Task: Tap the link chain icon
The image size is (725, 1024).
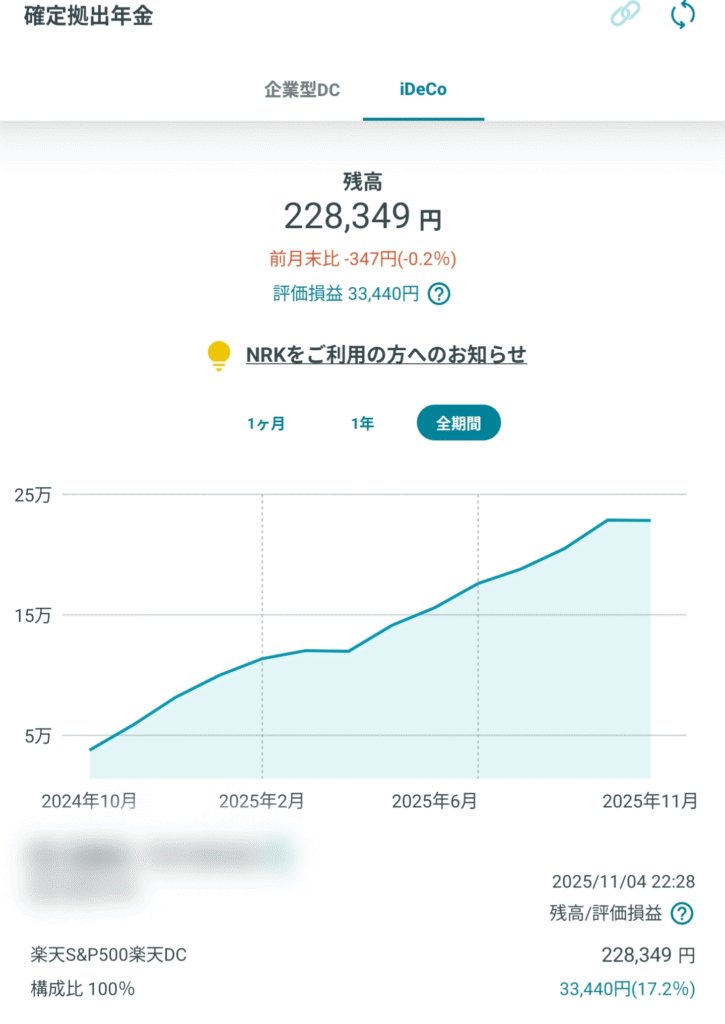Action: (625, 16)
